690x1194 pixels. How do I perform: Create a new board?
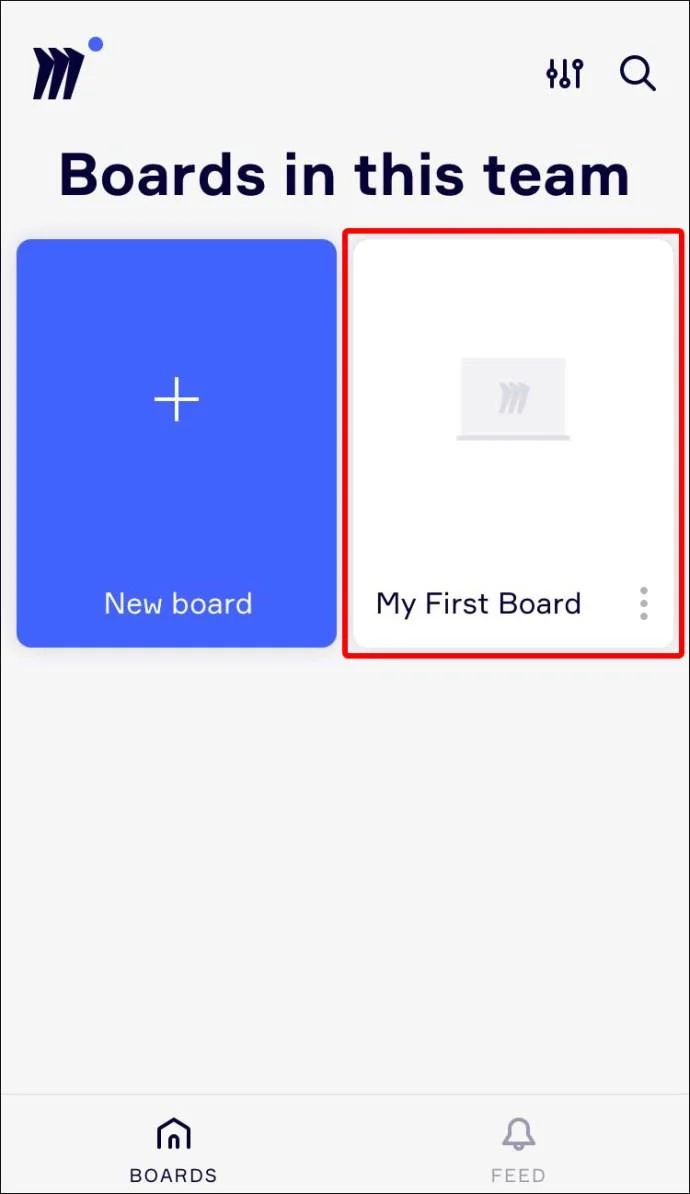tap(177, 443)
